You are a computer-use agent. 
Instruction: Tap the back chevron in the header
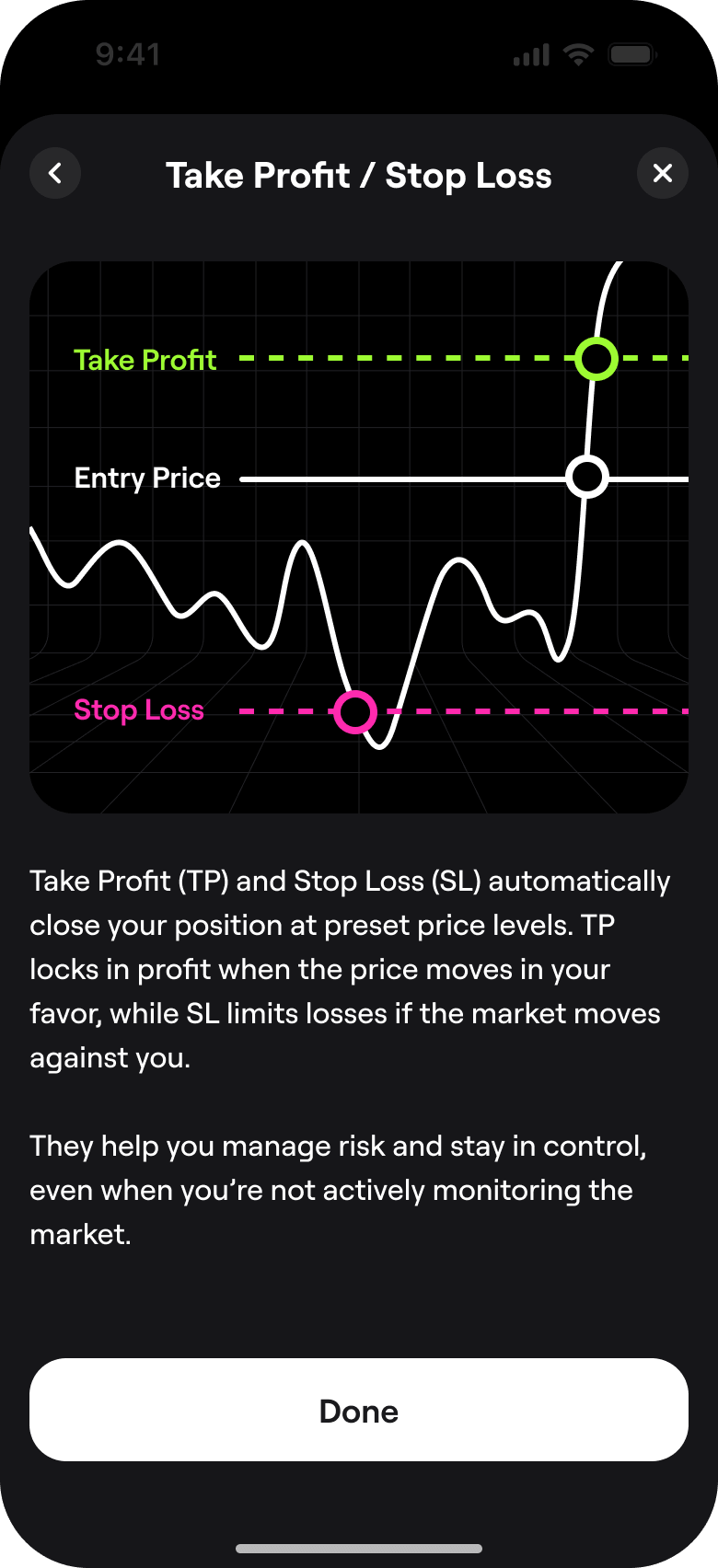point(54,173)
